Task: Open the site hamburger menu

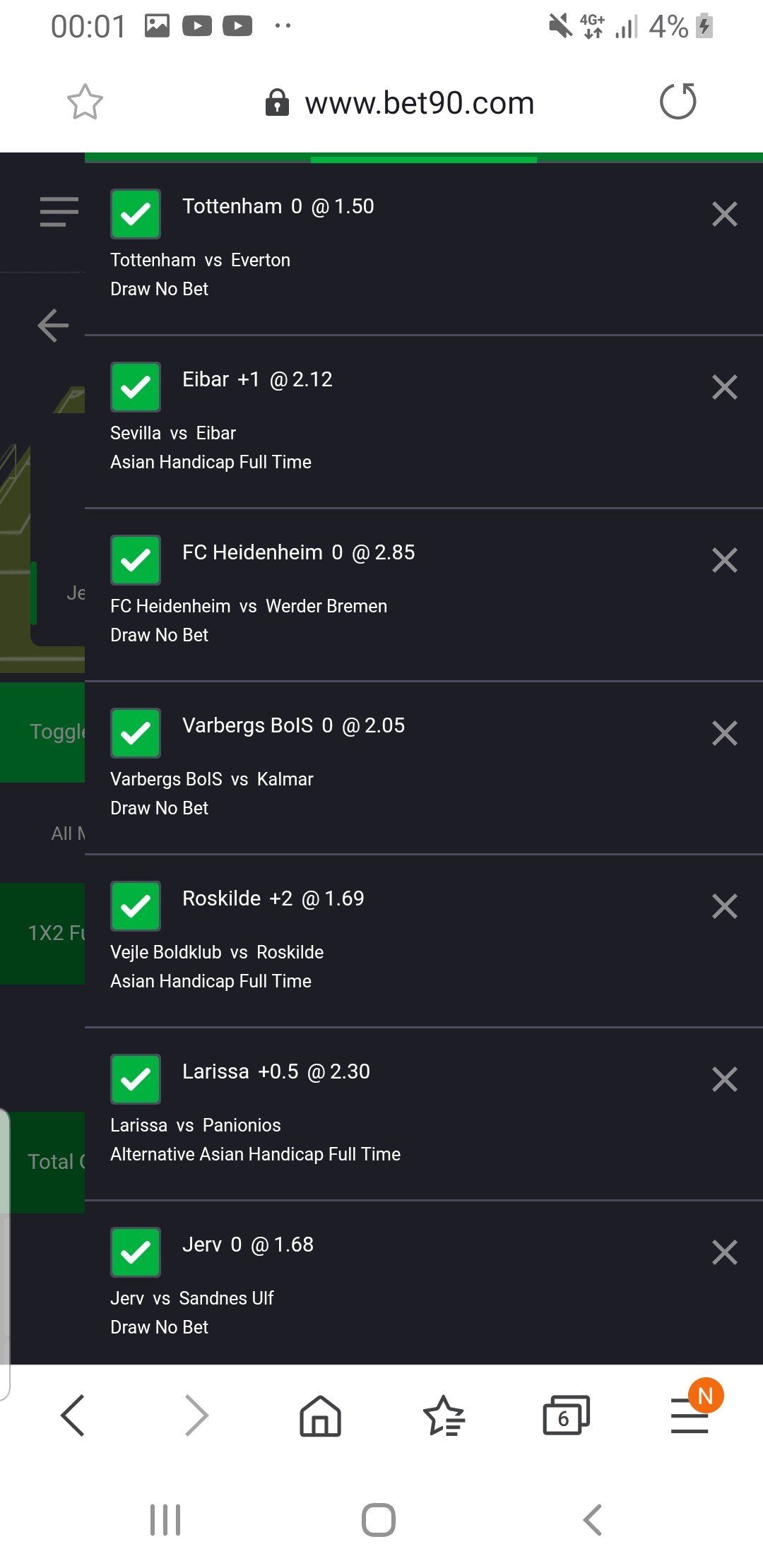Action: pos(59,212)
